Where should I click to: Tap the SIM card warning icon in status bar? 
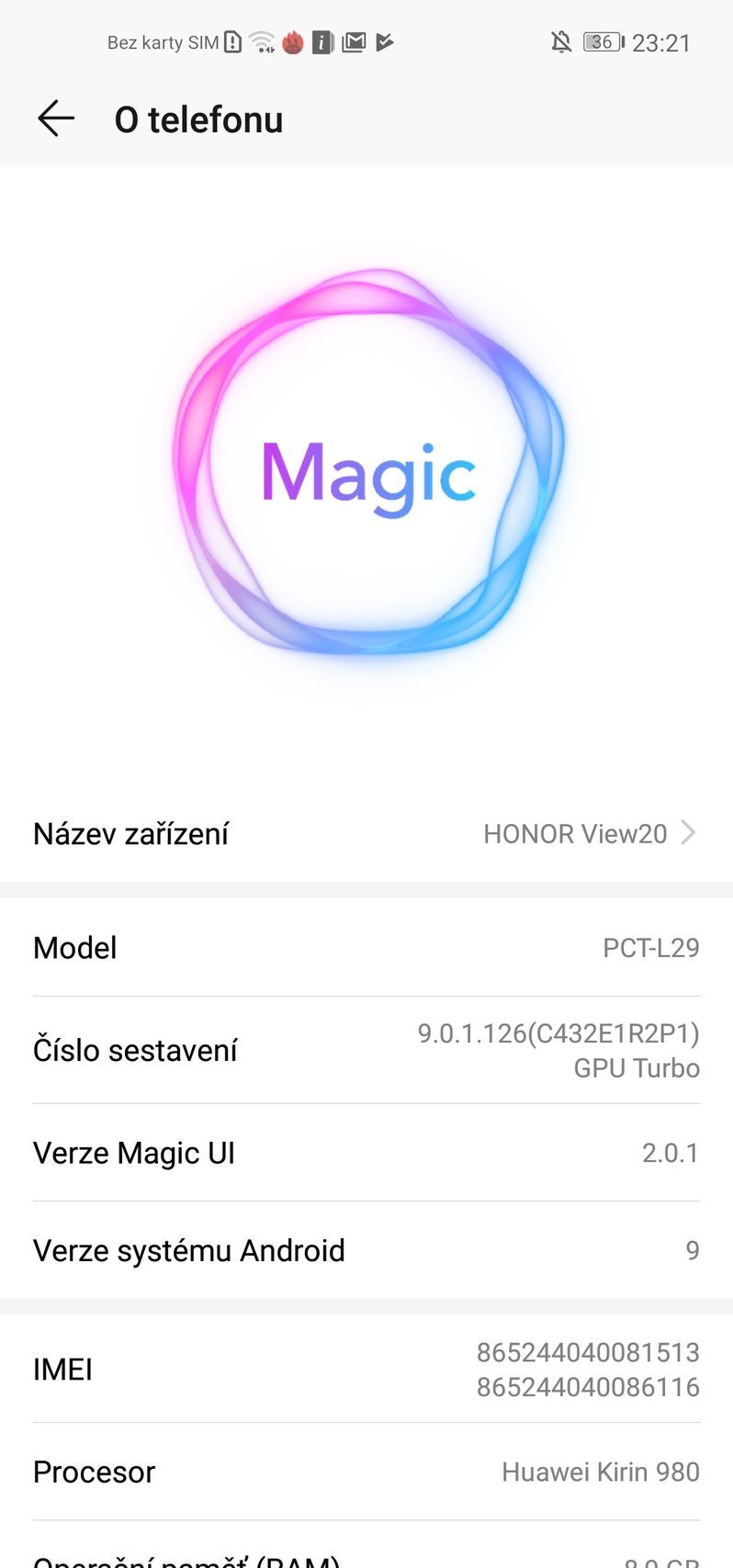(x=232, y=42)
